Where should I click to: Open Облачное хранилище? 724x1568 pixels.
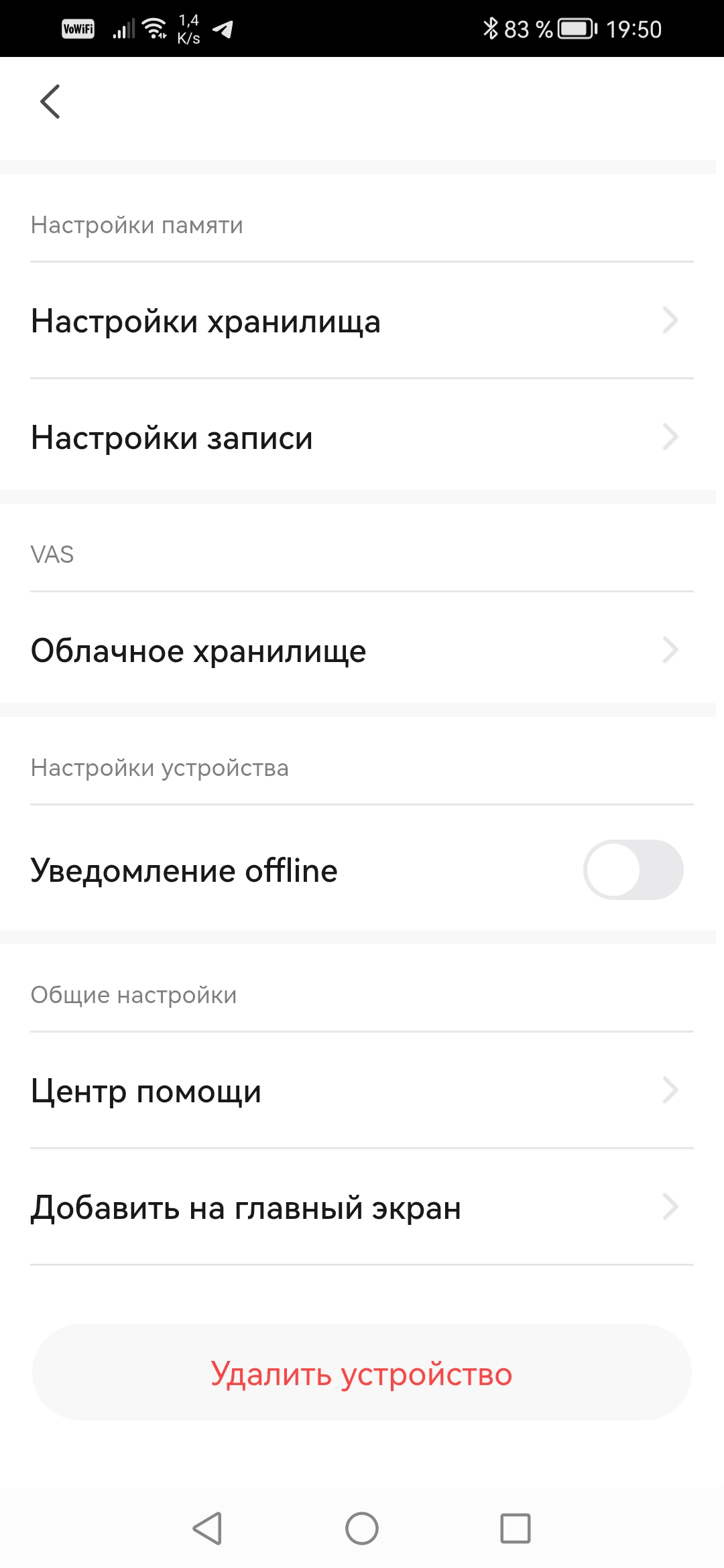click(362, 651)
